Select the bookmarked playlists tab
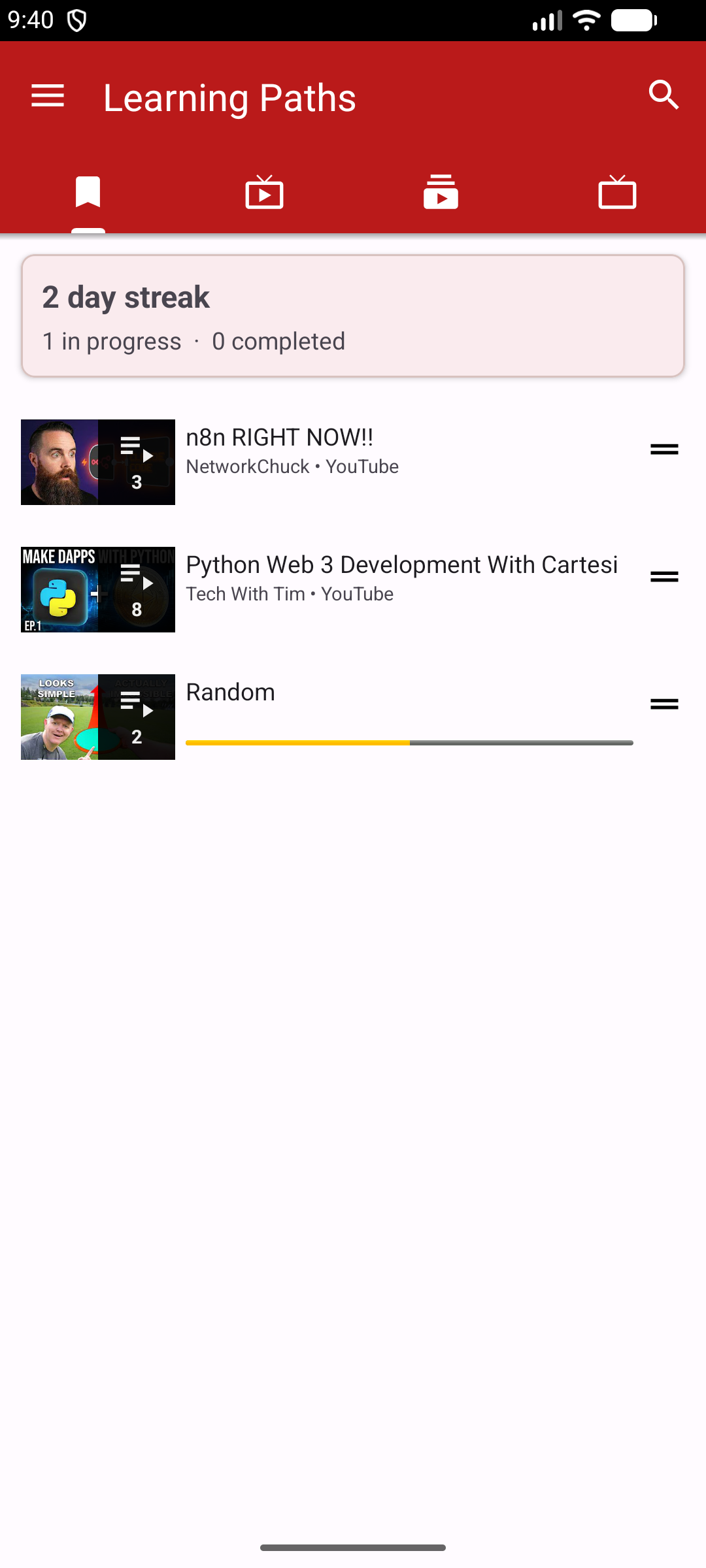Screen dimensions: 706x1568 (88, 193)
